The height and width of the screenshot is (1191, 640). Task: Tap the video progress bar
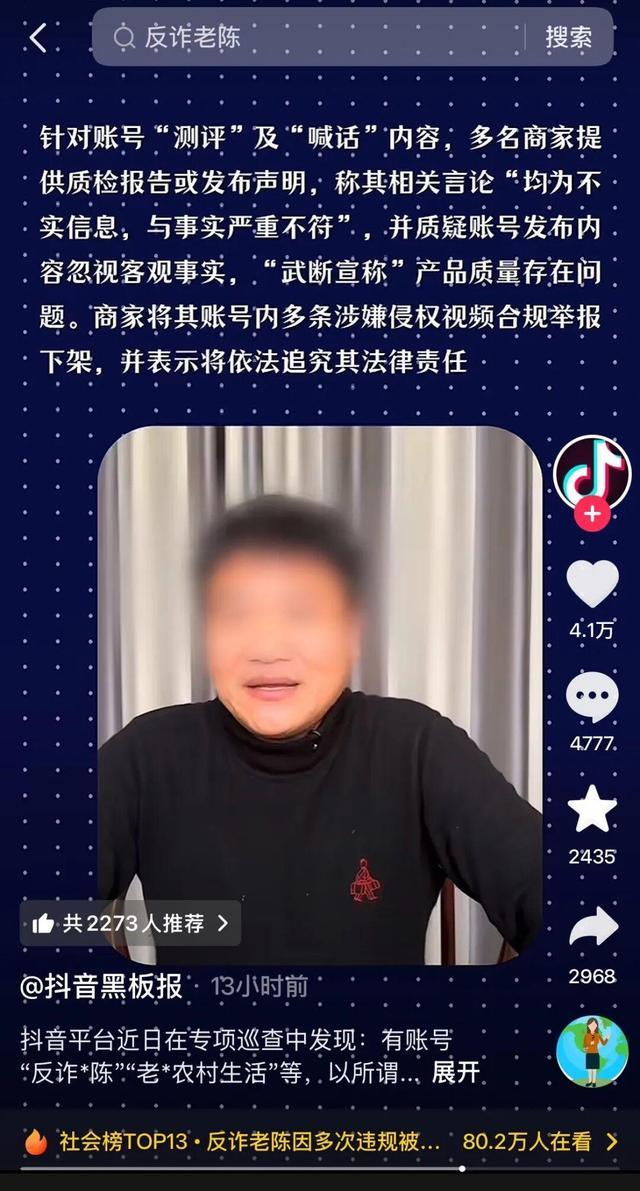(320, 1168)
